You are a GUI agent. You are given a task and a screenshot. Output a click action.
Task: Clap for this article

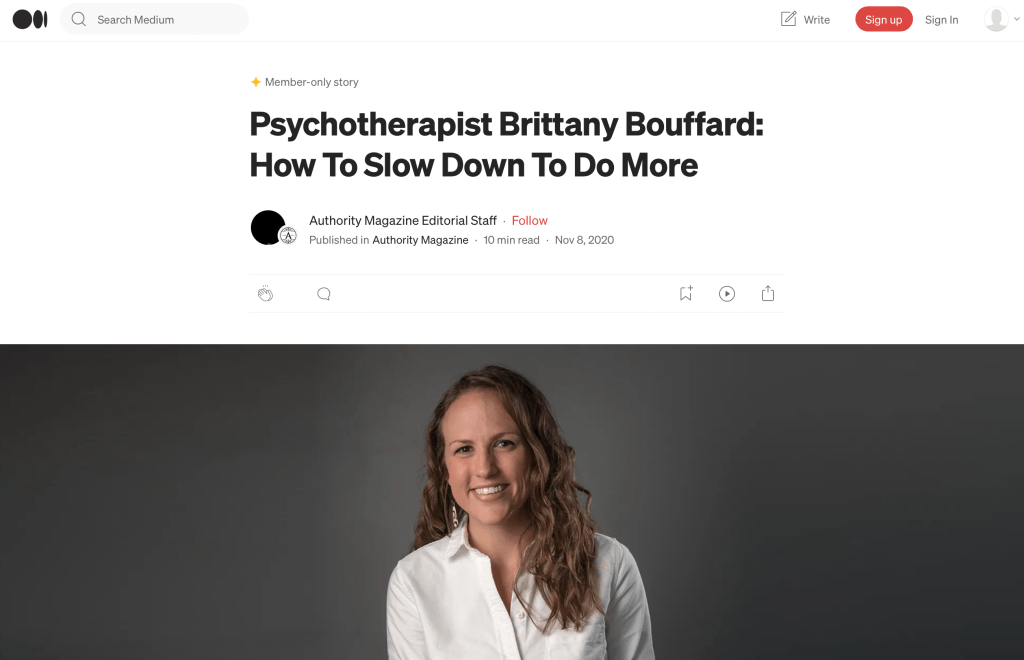pyautogui.click(x=265, y=294)
